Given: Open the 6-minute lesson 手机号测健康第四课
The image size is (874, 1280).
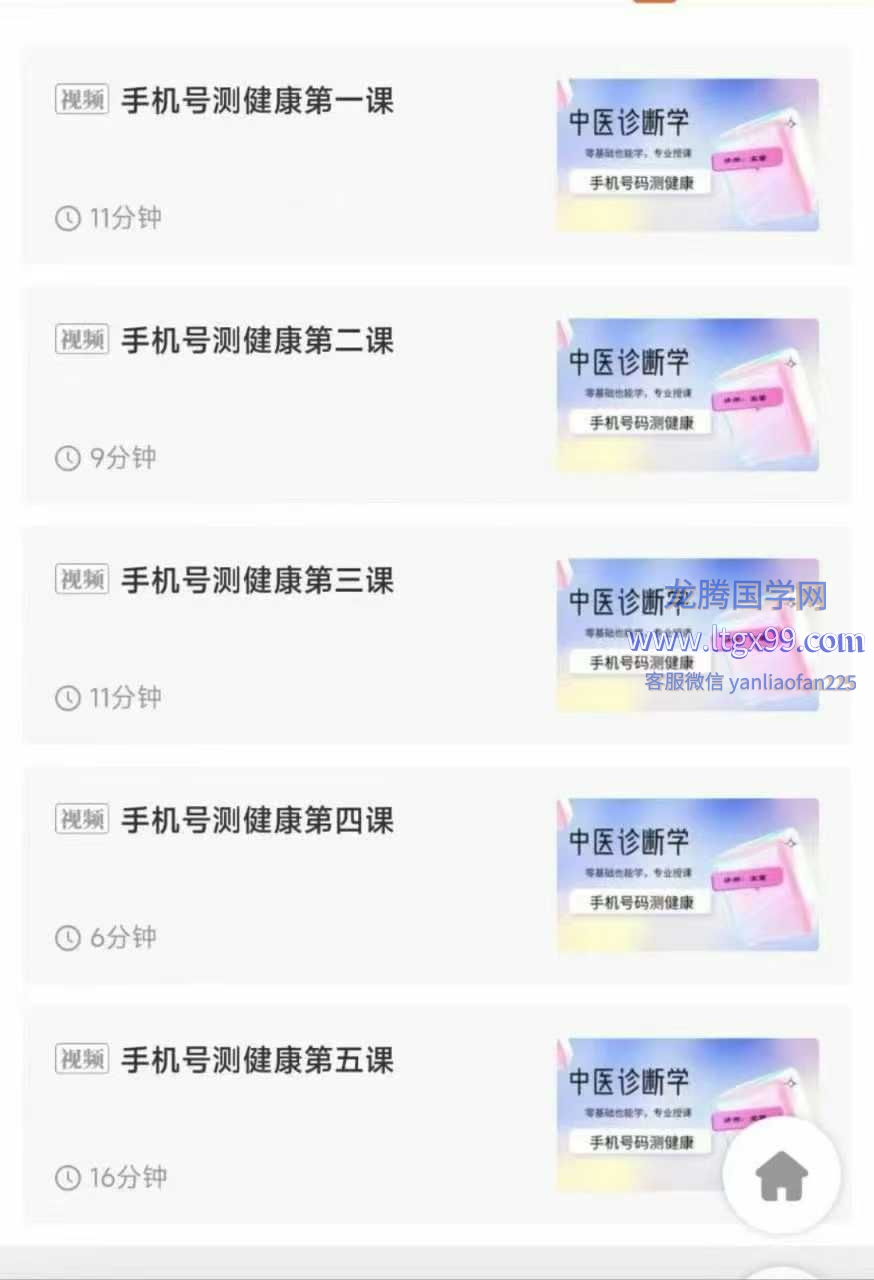Looking at the screenshot, I should [257, 821].
